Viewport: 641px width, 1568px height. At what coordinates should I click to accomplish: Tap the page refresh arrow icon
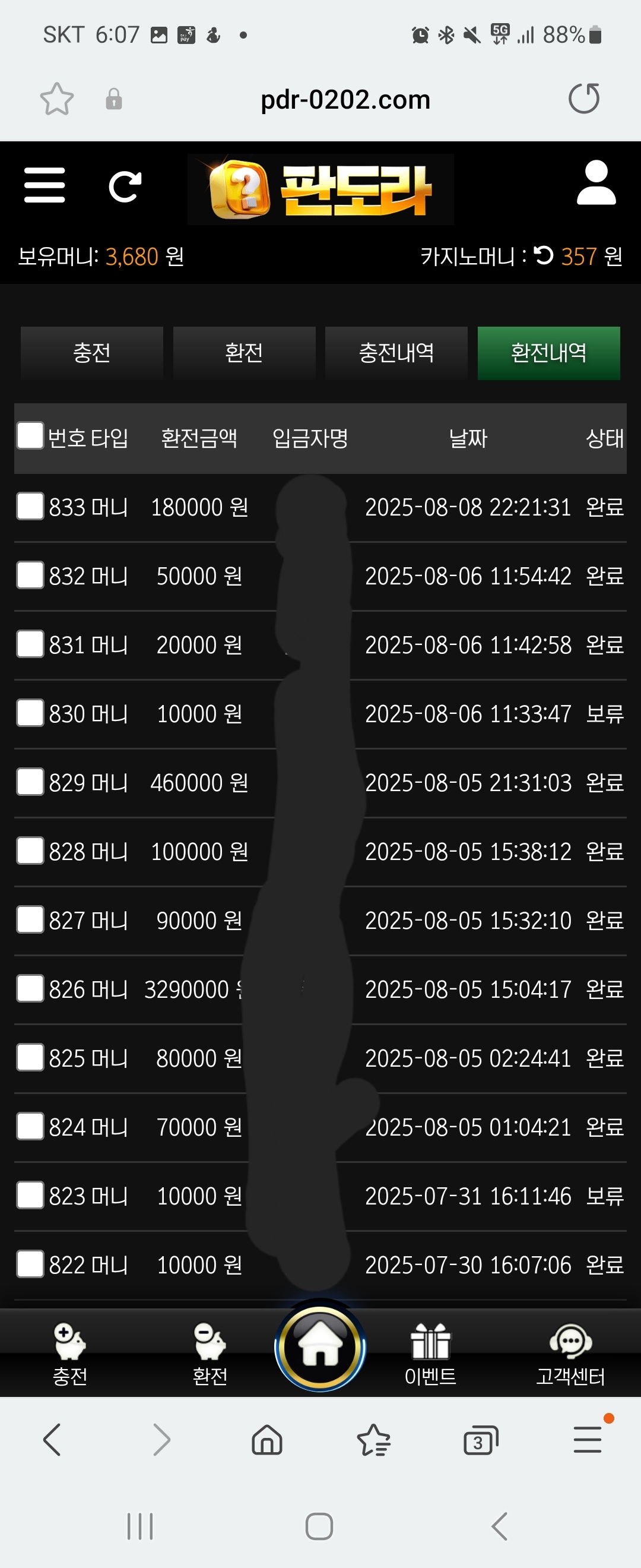pyautogui.click(x=125, y=186)
